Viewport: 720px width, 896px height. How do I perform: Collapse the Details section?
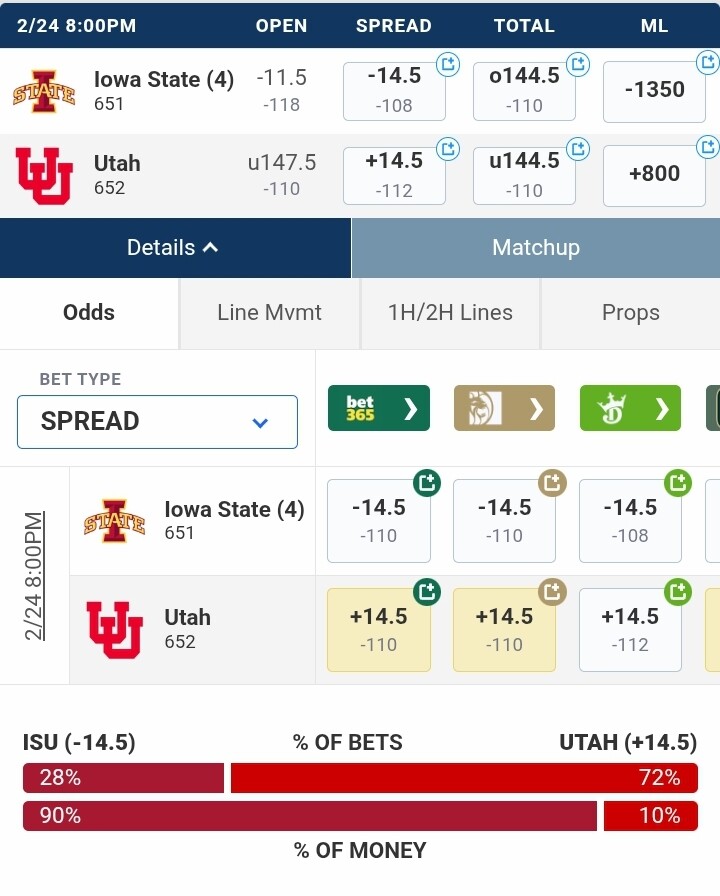tap(175, 248)
